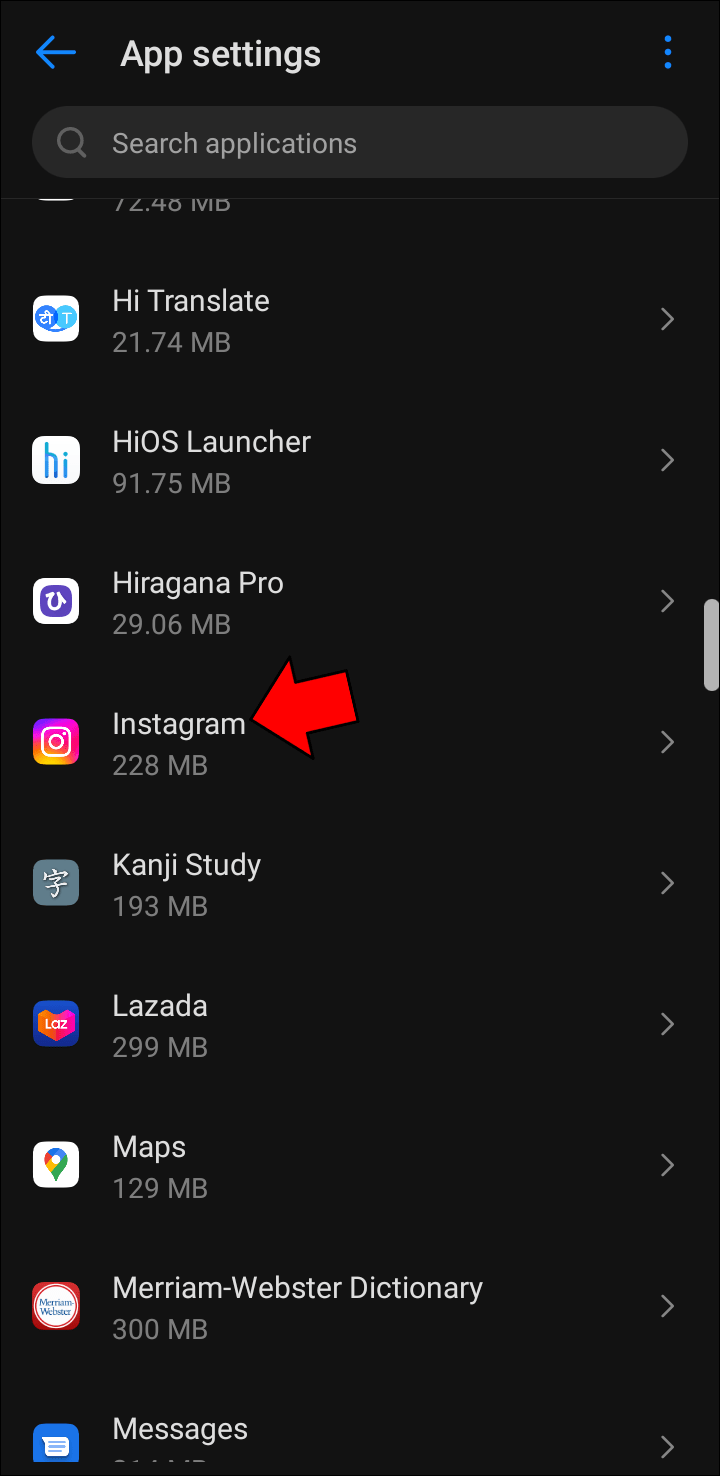Screen dimensions: 720x1476
Task: Tap the back arrow to exit settings
Action: coord(55,52)
